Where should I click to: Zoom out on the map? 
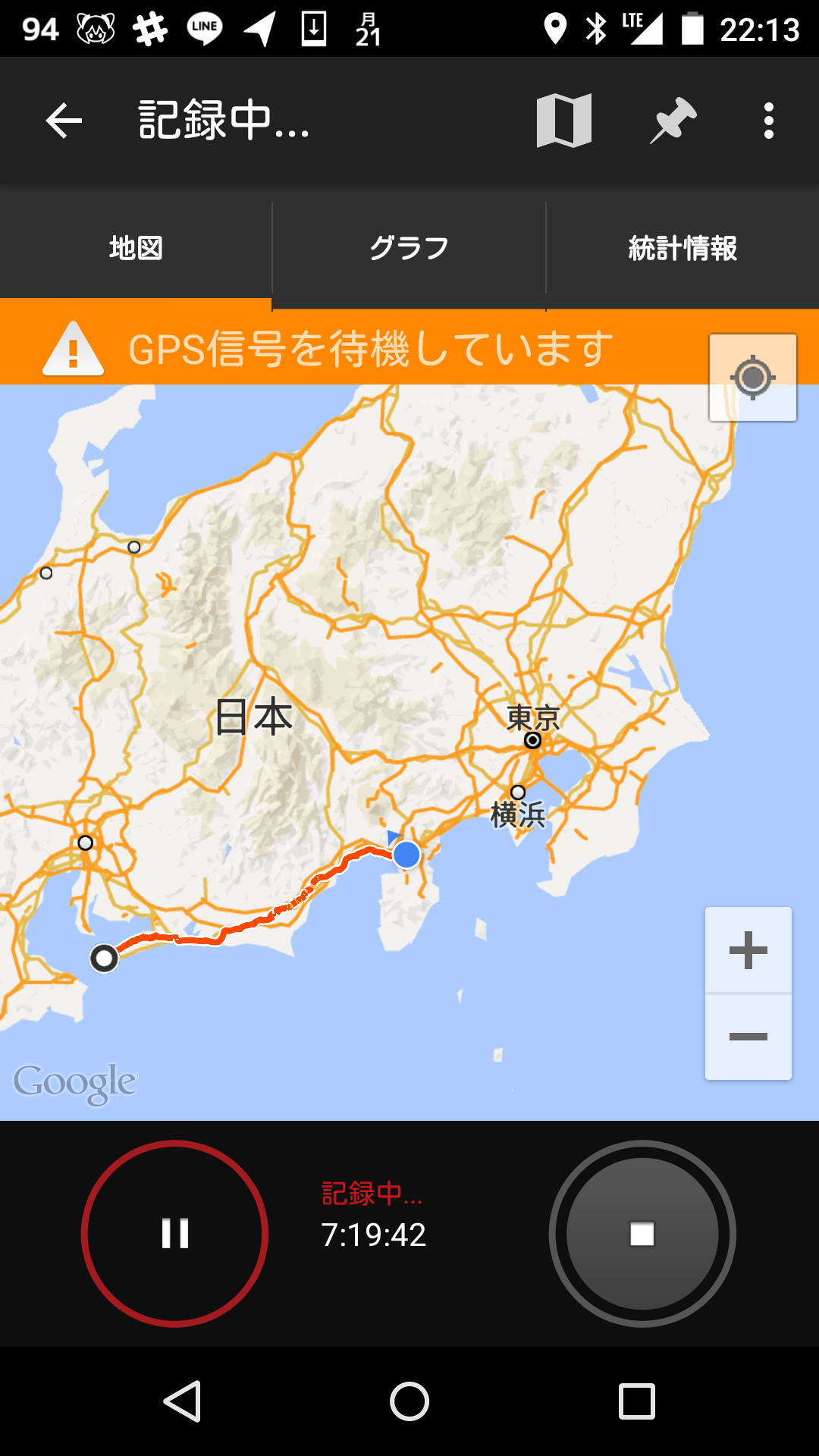[x=748, y=1037]
